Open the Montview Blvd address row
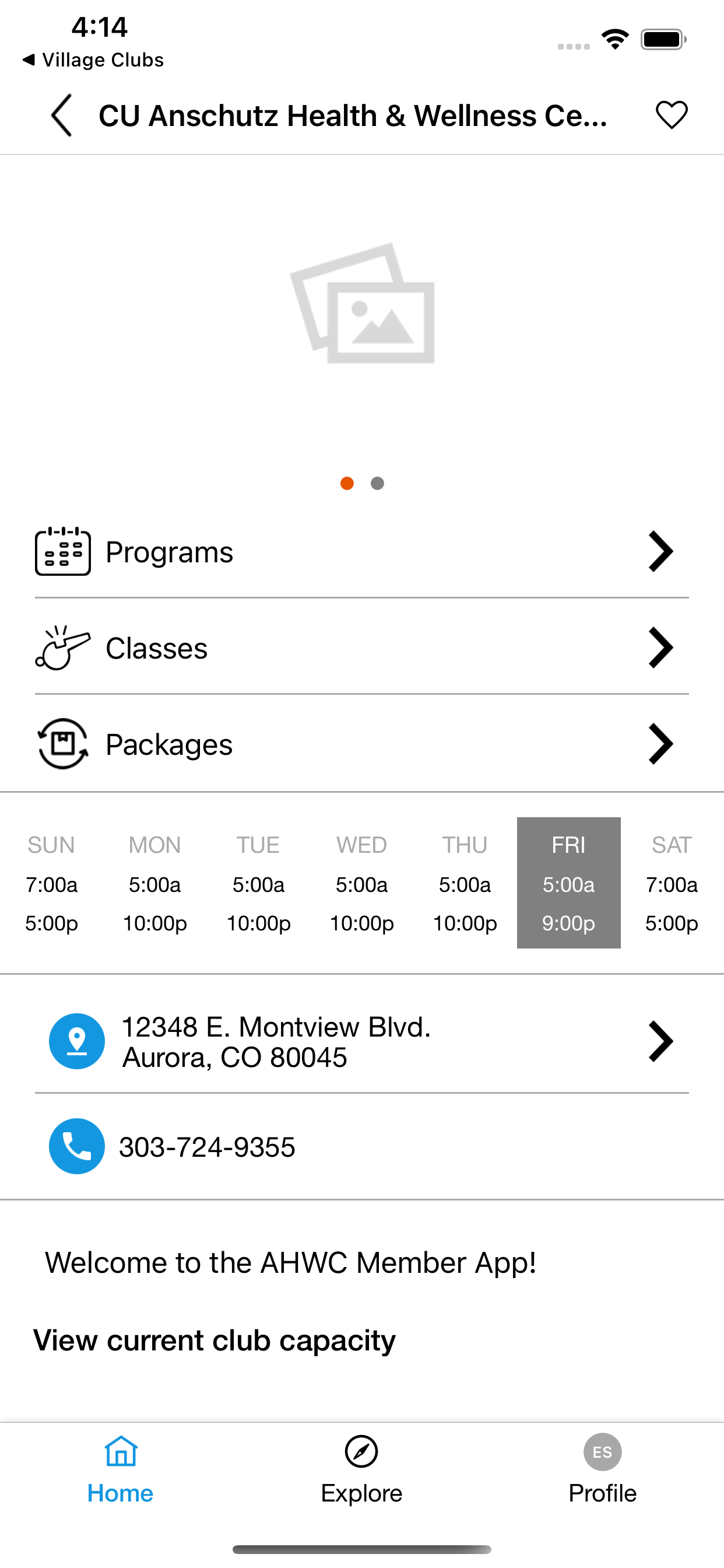This screenshot has height=1568, width=724. [362, 1041]
